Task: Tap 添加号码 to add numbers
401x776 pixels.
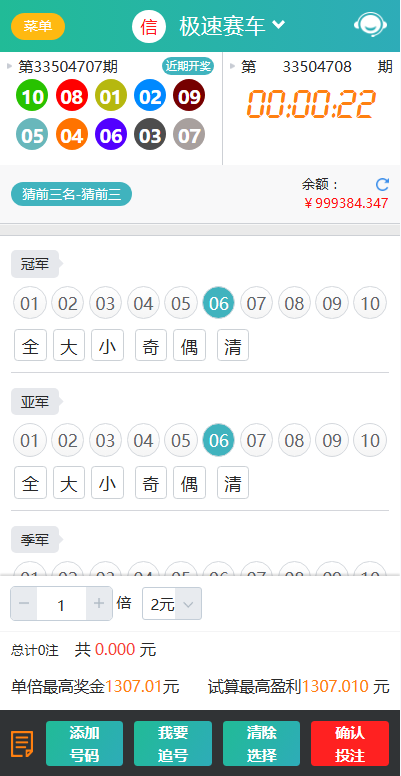Action: 84,743
